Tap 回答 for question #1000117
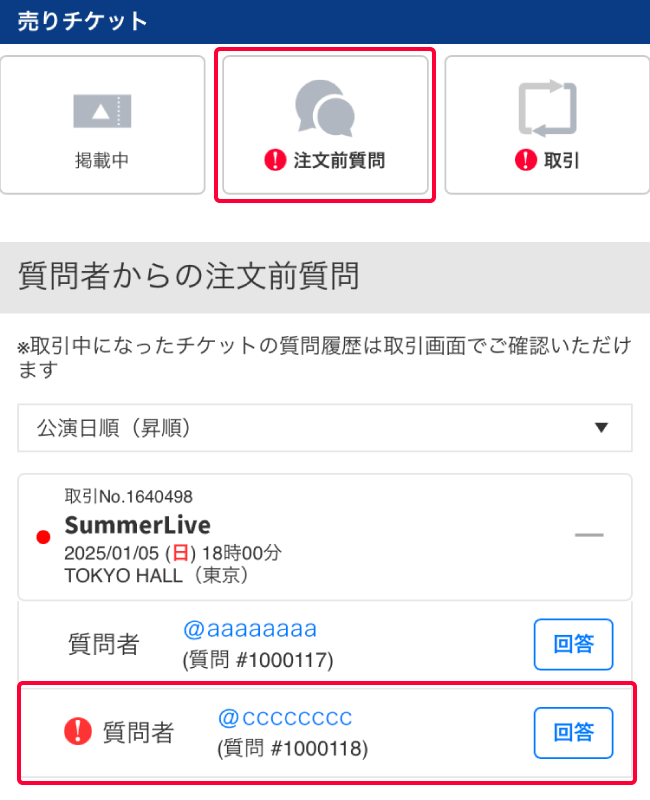Screen dimensions: 650x800 point(573,645)
